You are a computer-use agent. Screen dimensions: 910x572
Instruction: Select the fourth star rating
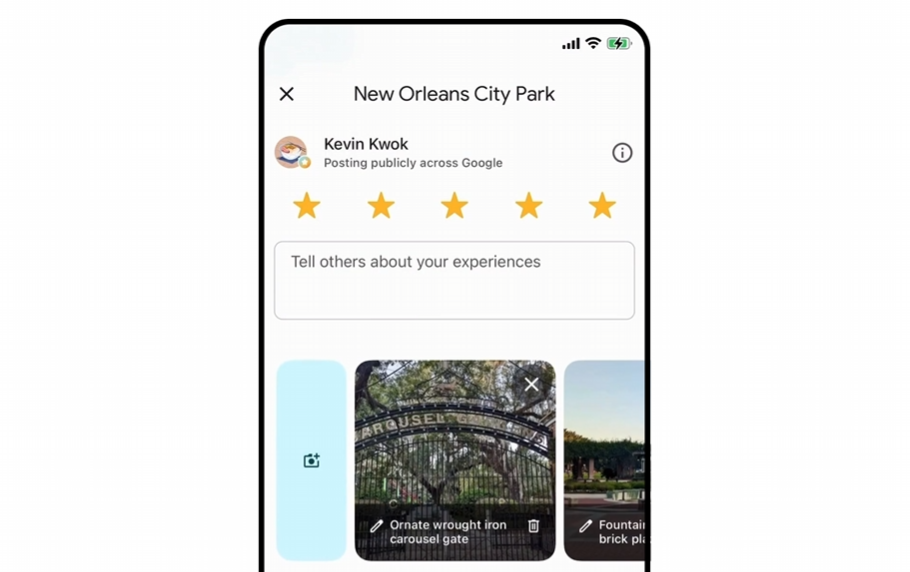coord(529,206)
